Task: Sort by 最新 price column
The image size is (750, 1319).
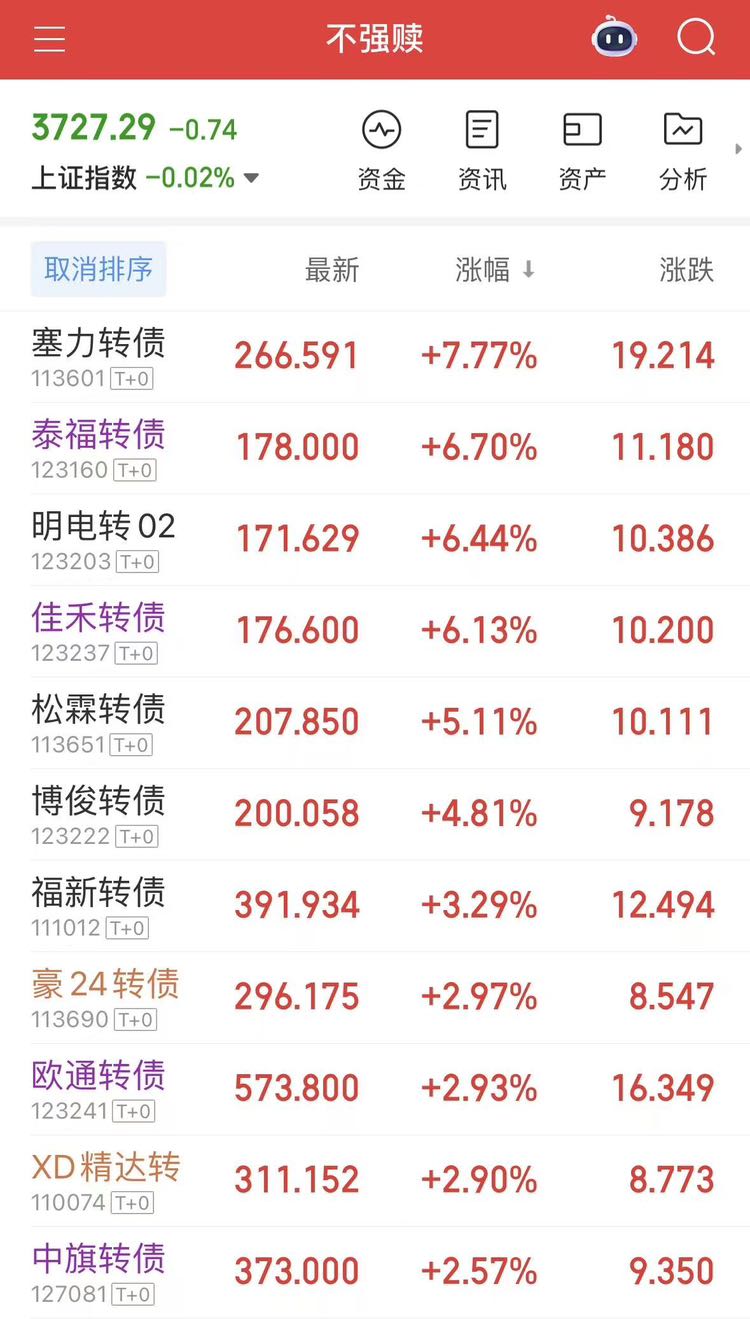Action: [x=332, y=269]
